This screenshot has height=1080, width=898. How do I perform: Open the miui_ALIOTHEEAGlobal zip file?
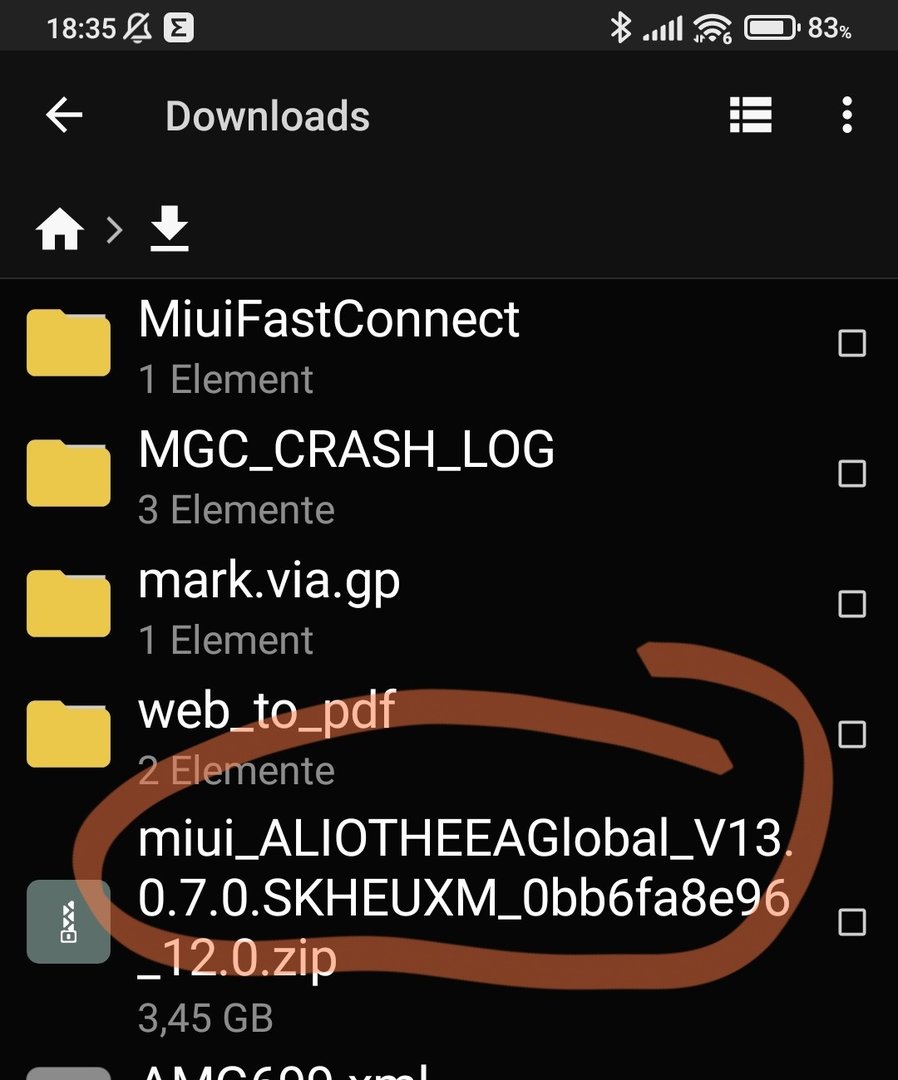coord(460,900)
